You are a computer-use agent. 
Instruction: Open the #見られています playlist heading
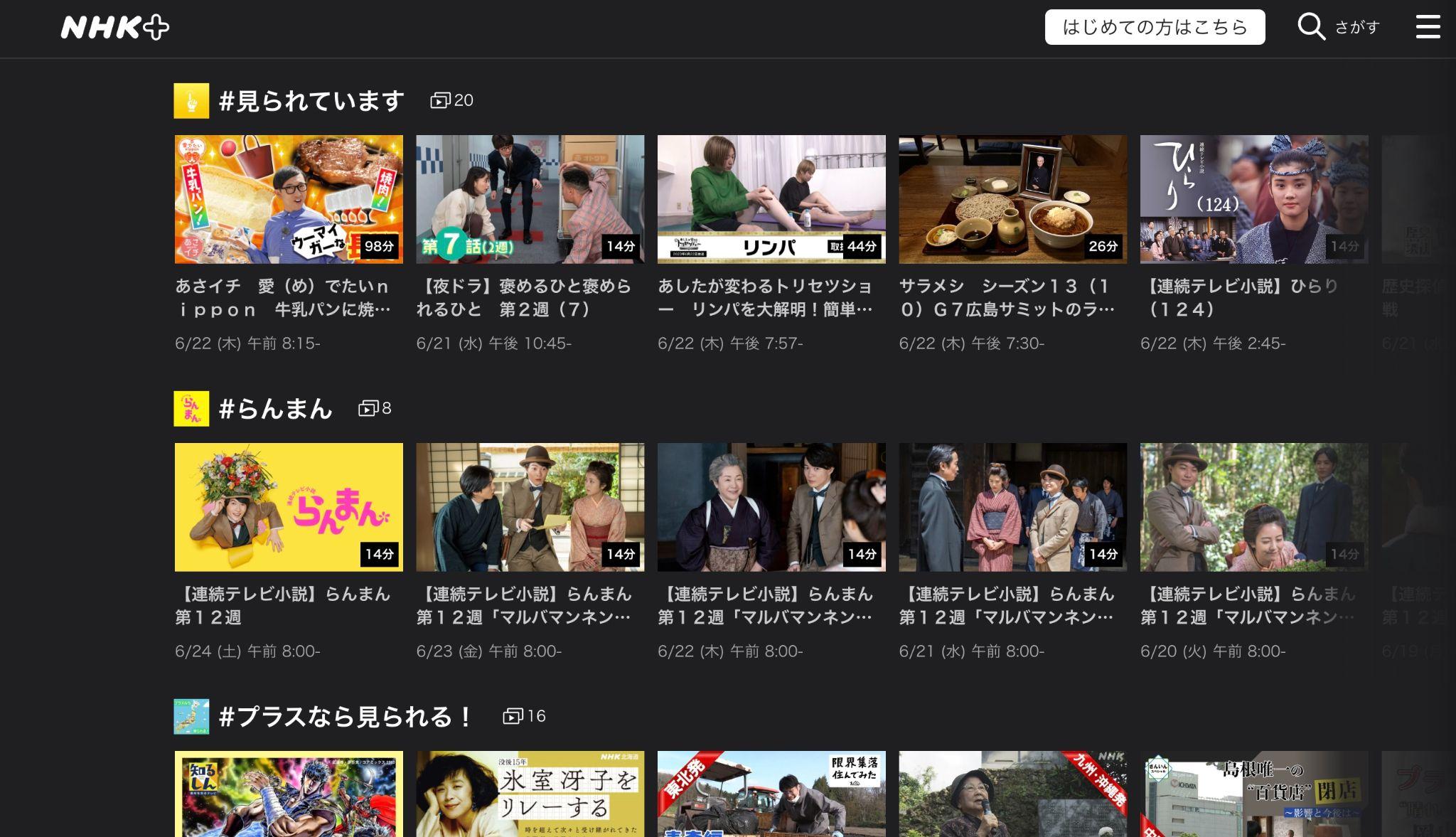coord(311,100)
